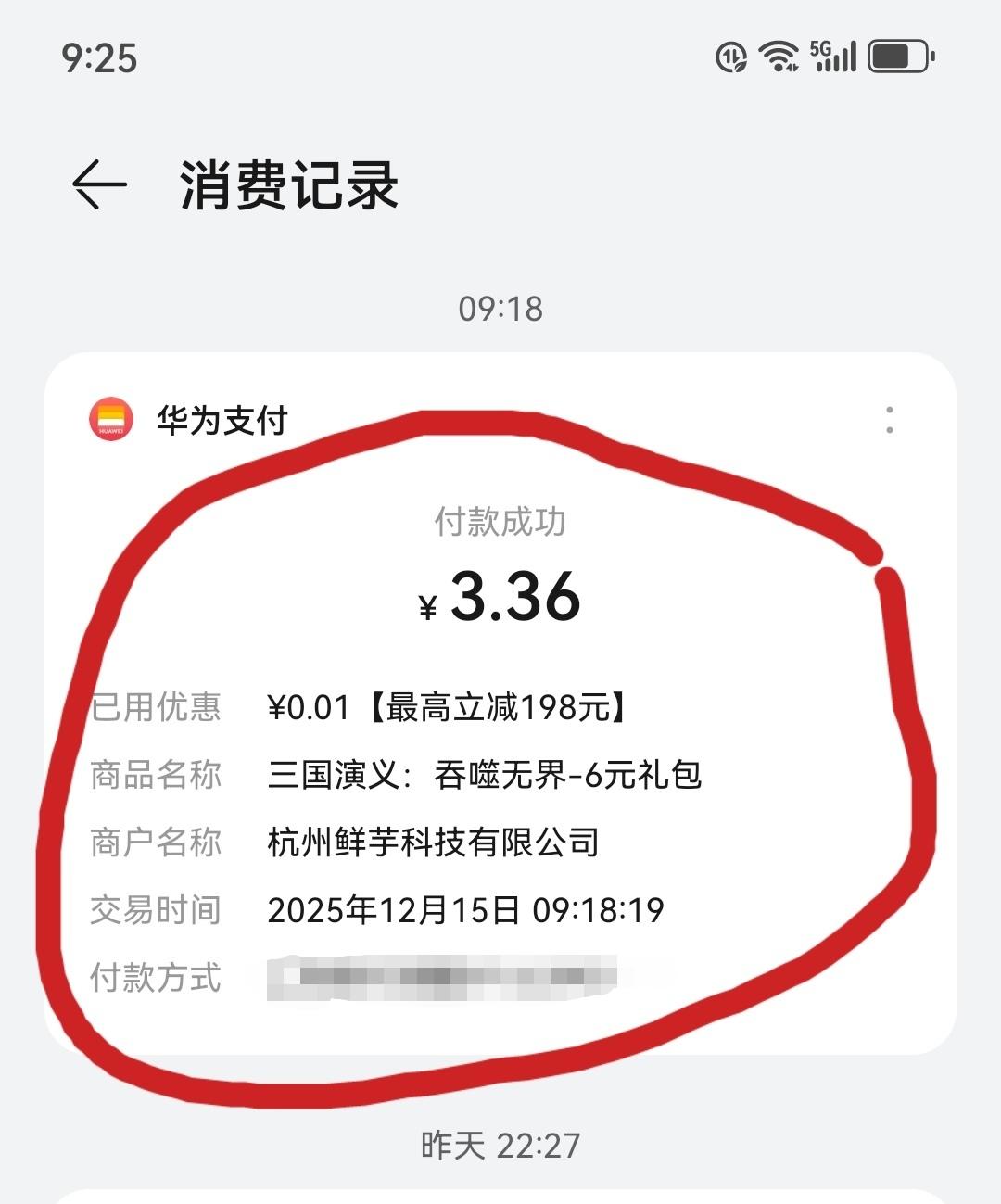Go back from 消费记录 page
The height and width of the screenshot is (1204, 1001).
tap(99, 184)
